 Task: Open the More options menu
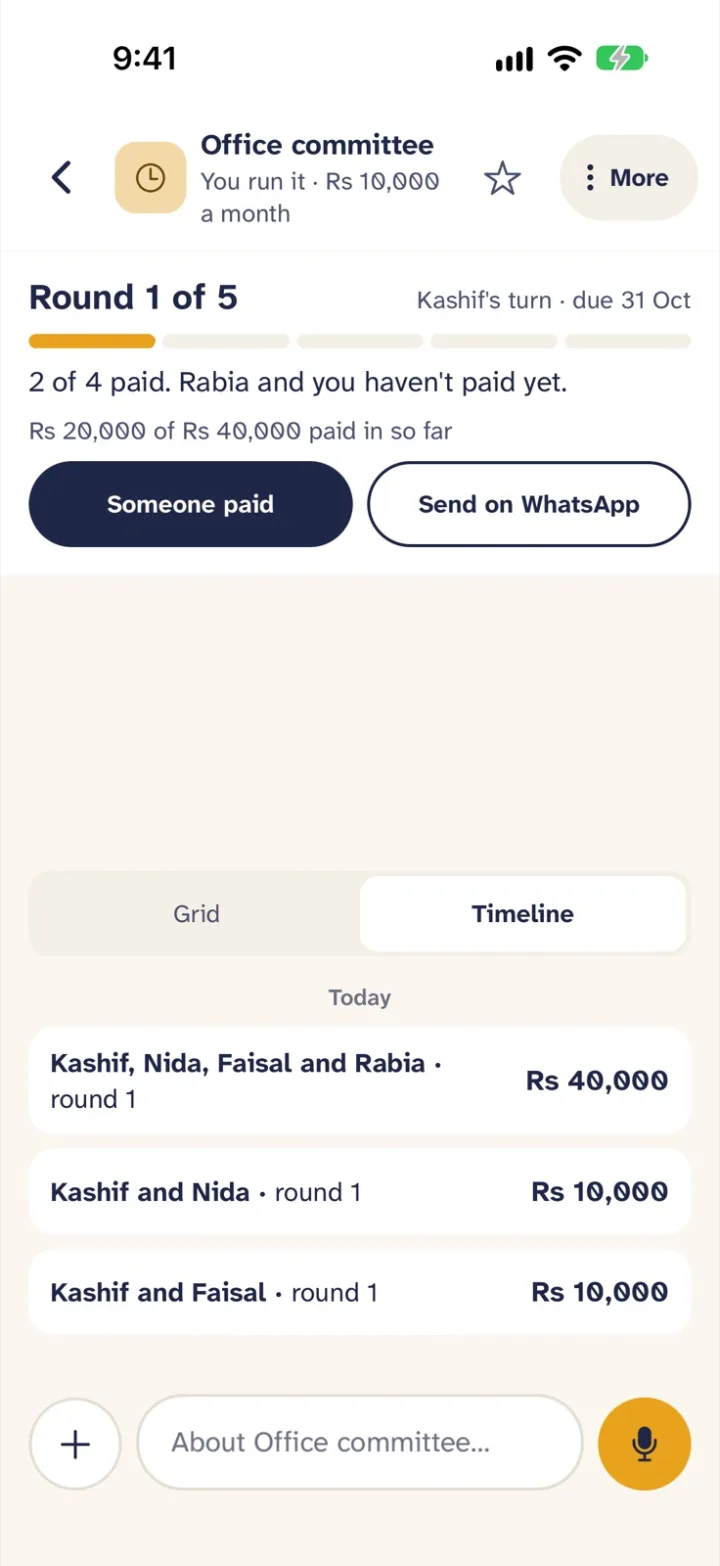coord(628,178)
